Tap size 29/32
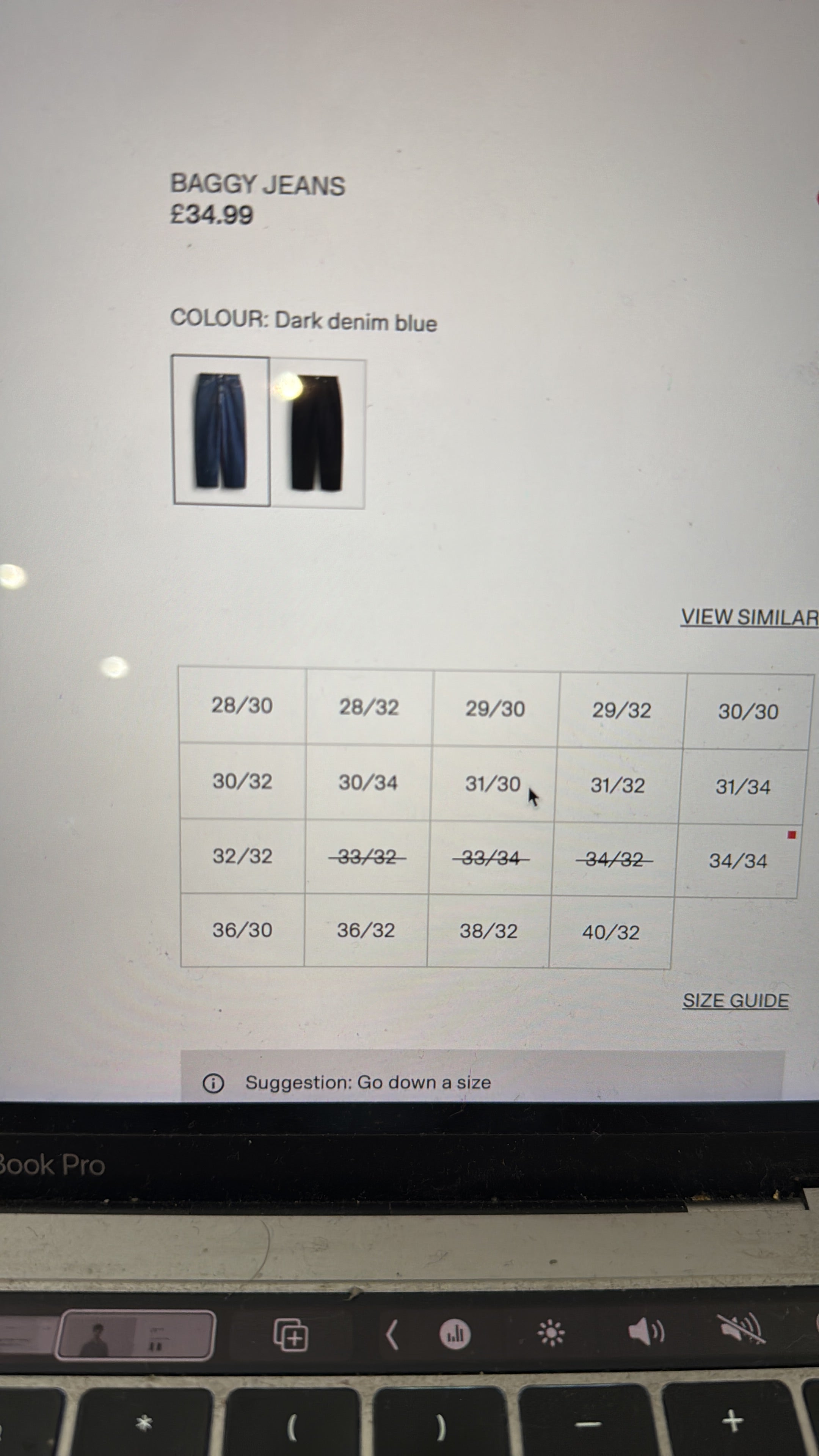Viewport: 819px width, 1456px height. click(x=622, y=711)
